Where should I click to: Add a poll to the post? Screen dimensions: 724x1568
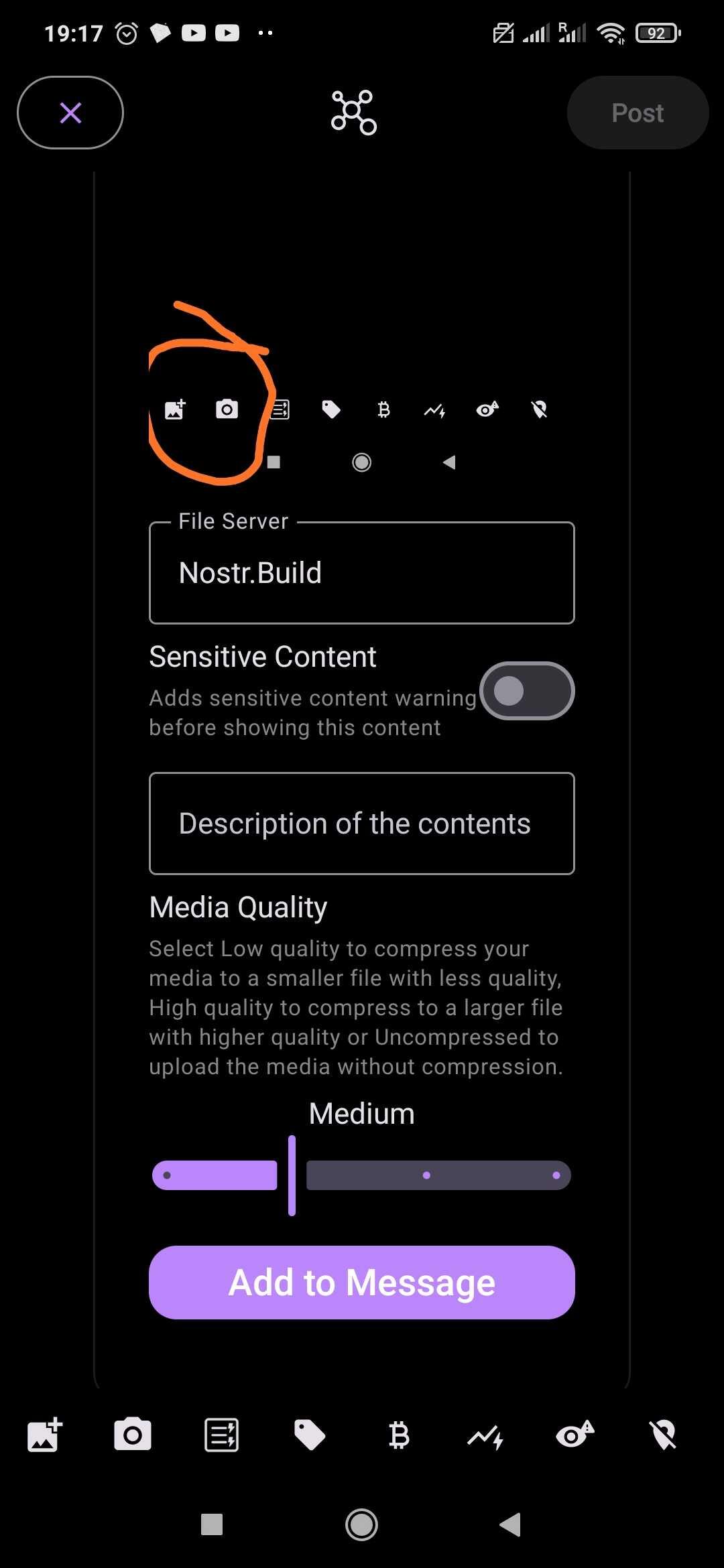pos(221,1435)
